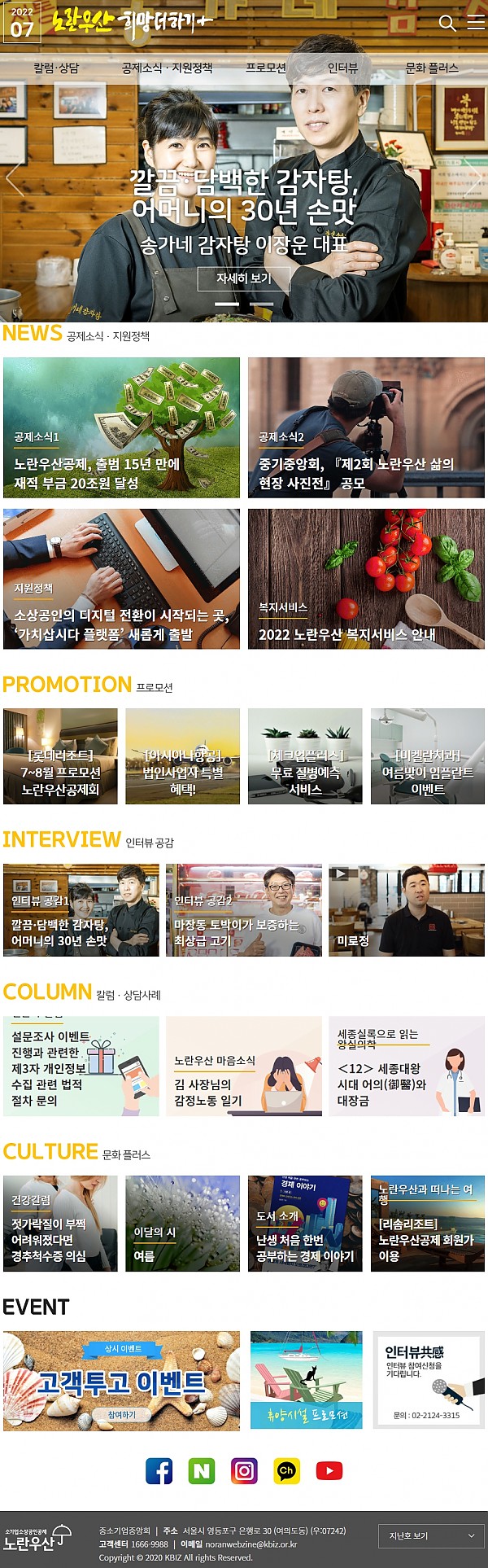Open the 마장동 토박이 interview card
Viewport: 488px width, 1568px height.
click(243, 910)
